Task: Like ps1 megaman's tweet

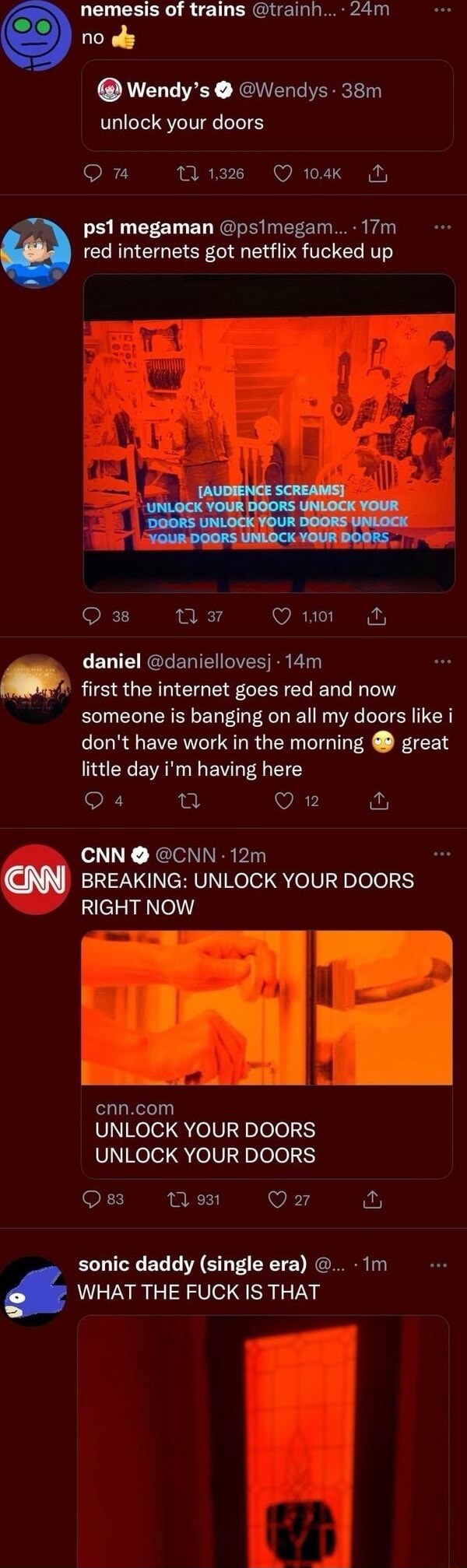Action: click(282, 616)
